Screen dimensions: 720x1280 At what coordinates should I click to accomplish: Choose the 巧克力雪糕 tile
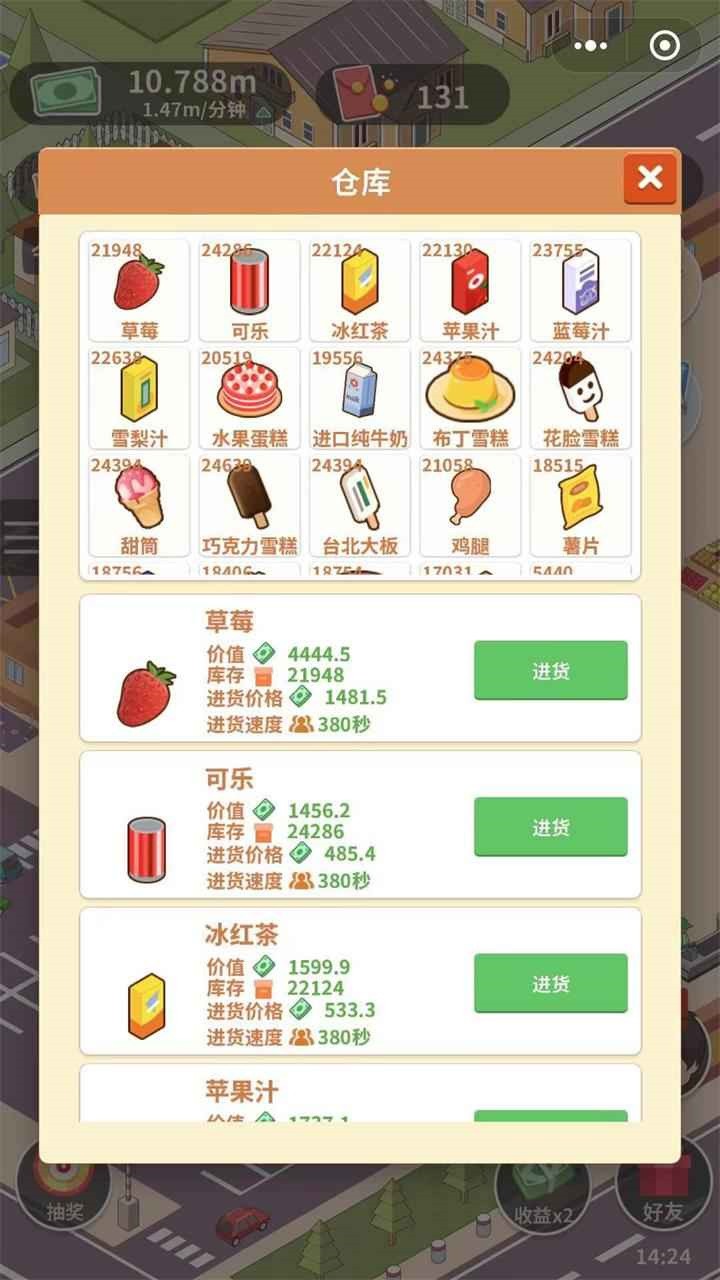coord(249,506)
